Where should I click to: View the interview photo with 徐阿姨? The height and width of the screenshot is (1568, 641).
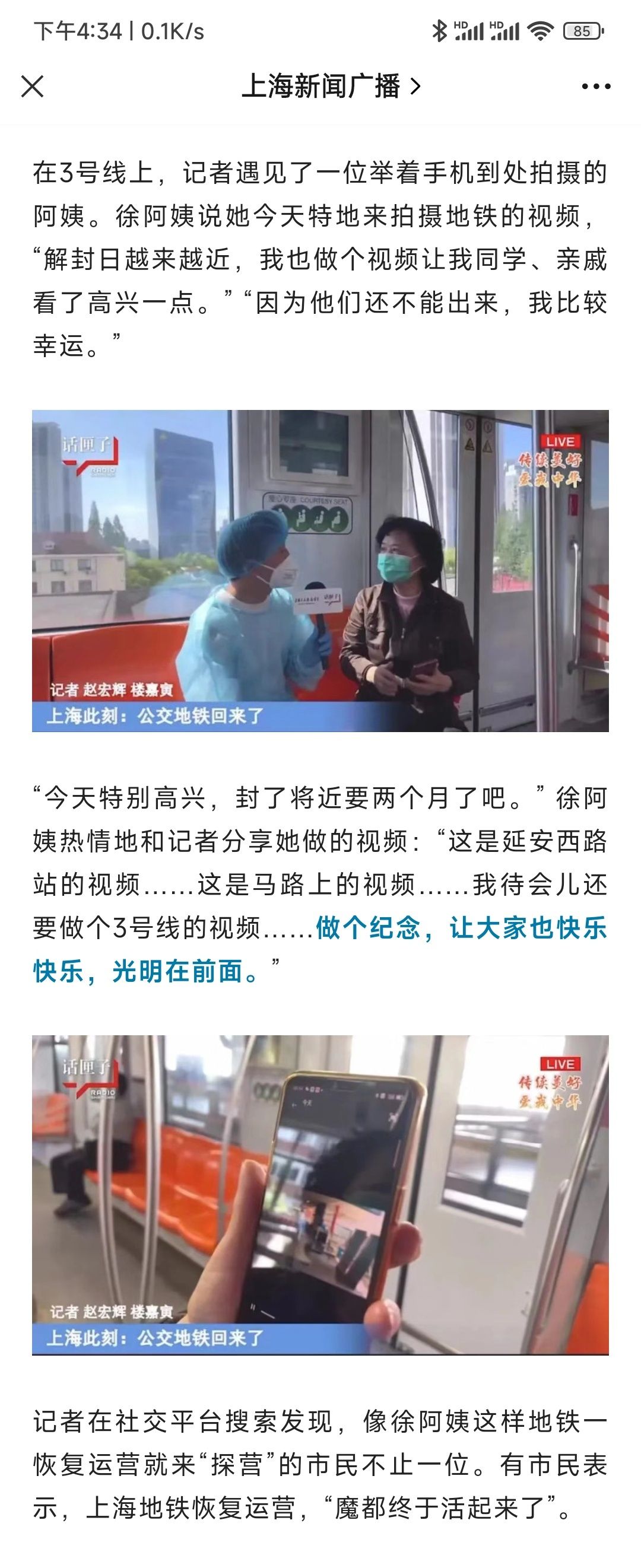pyautogui.click(x=320, y=570)
